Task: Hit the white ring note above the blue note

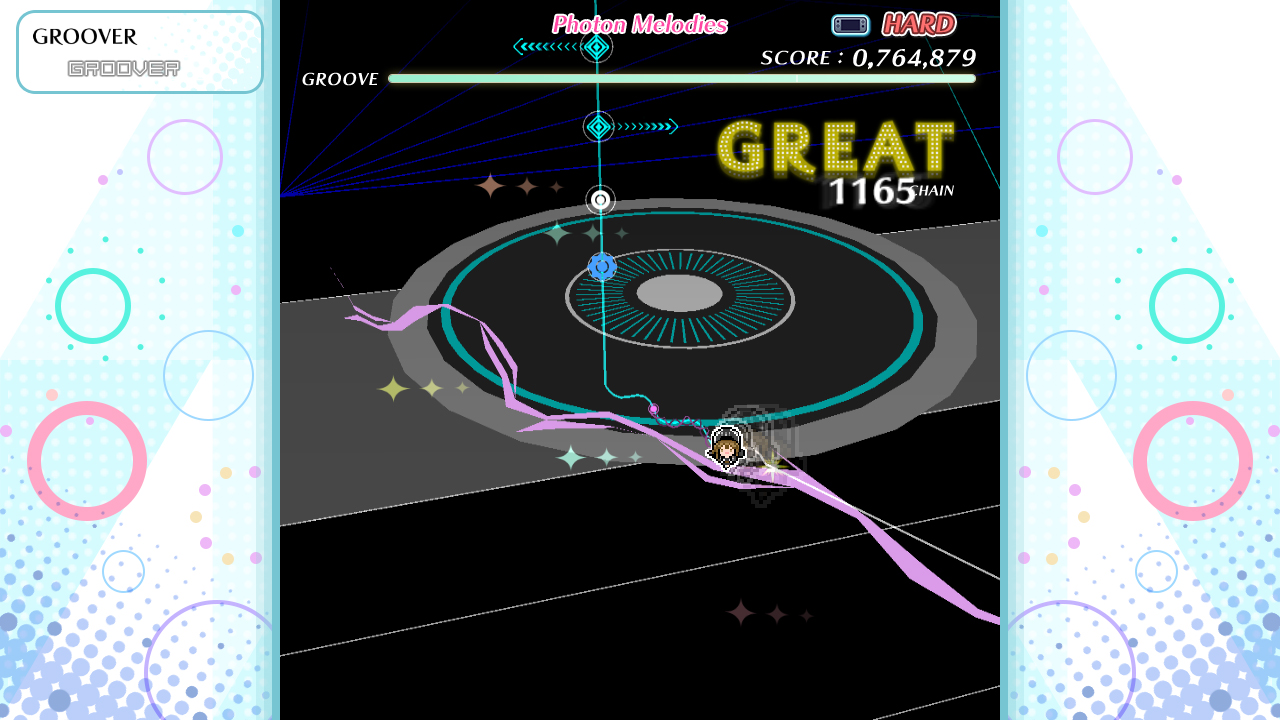Action: pyautogui.click(x=600, y=200)
